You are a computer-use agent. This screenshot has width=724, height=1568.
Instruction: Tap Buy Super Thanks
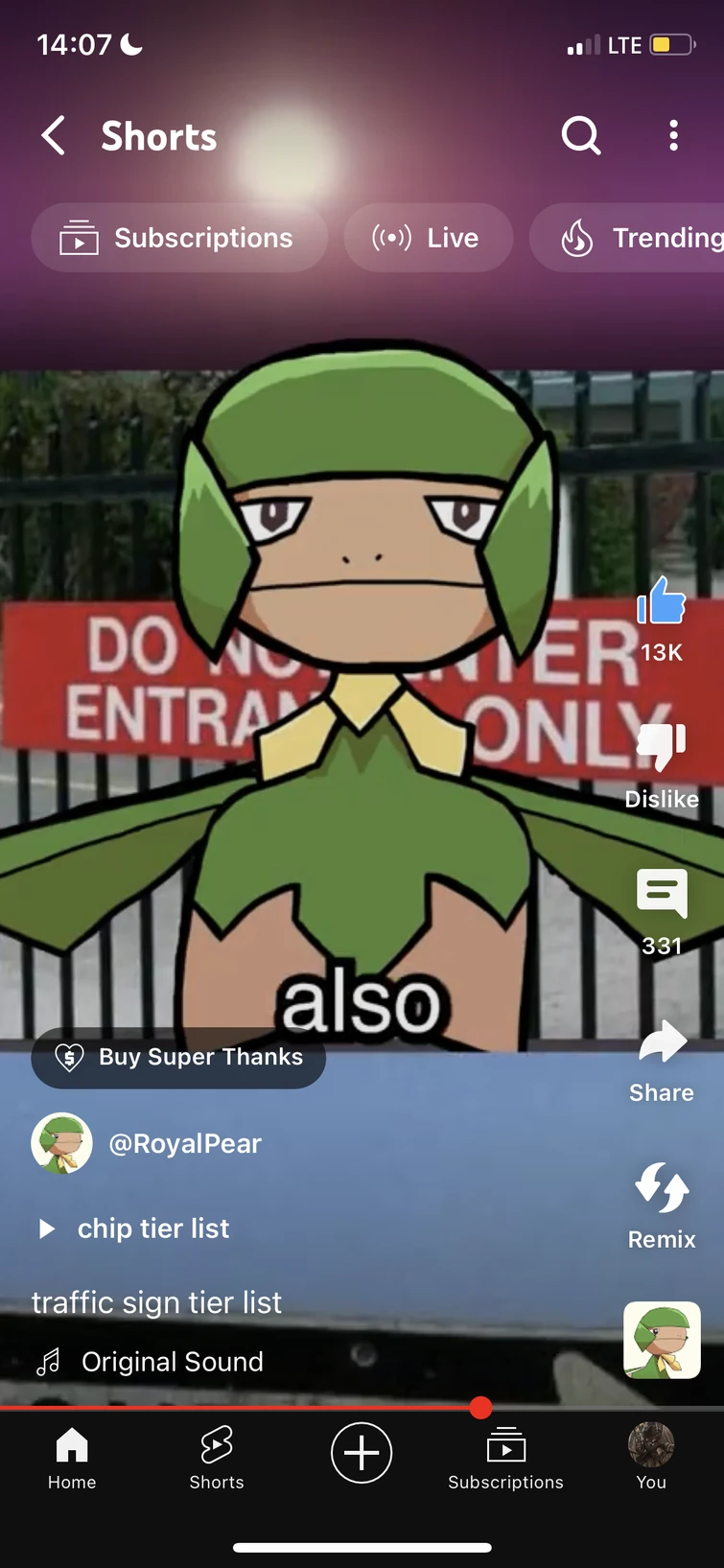(179, 1057)
